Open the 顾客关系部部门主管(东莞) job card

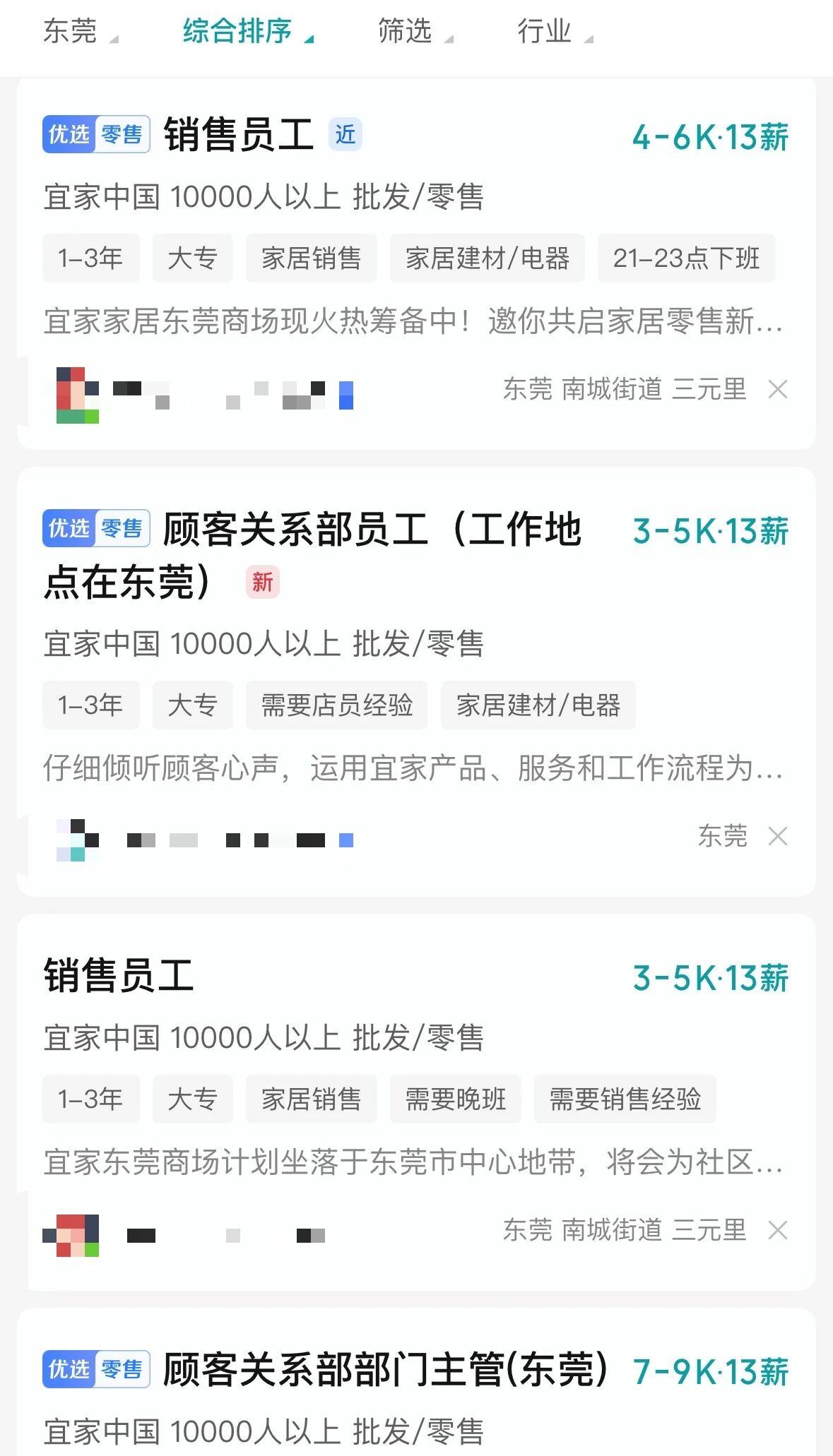[x=385, y=1371]
